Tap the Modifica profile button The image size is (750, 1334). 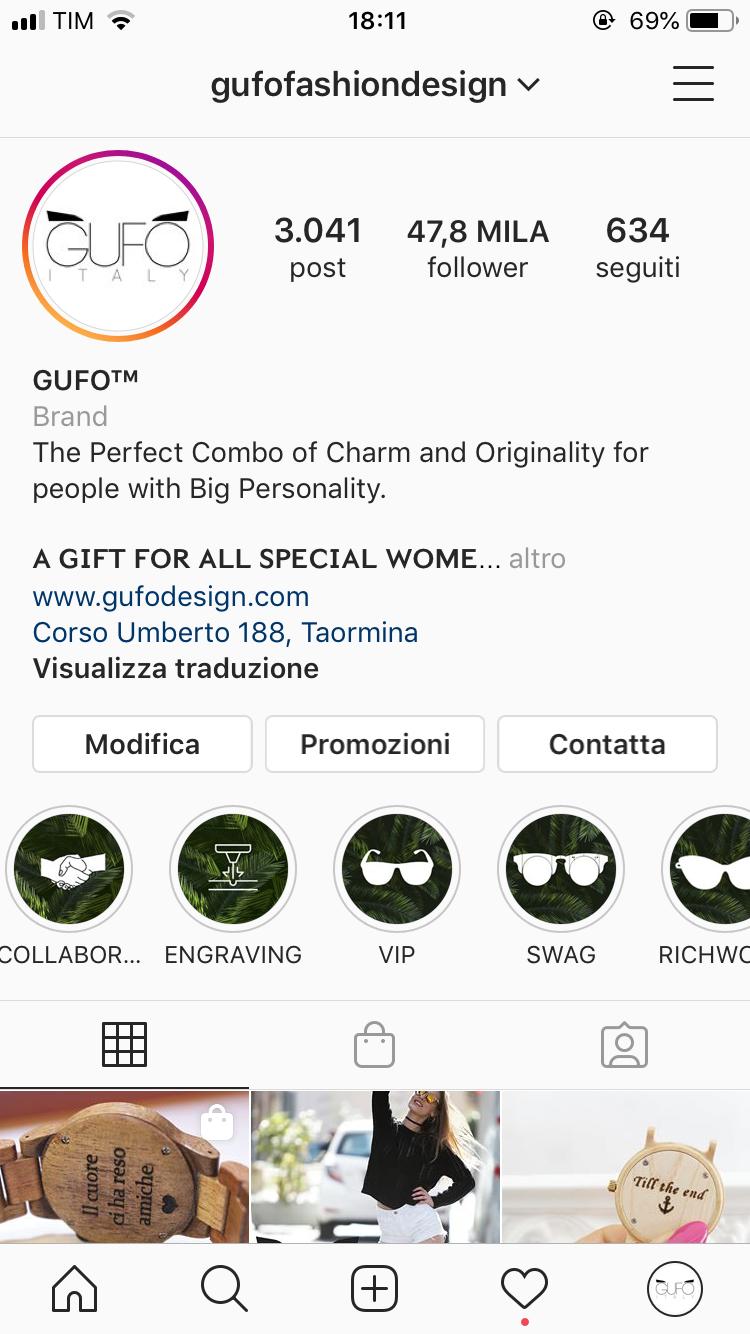142,744
